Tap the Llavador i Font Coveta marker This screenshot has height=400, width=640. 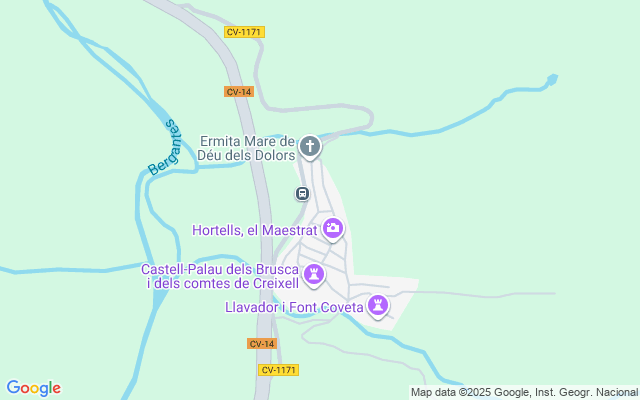[x=378, y=305]
